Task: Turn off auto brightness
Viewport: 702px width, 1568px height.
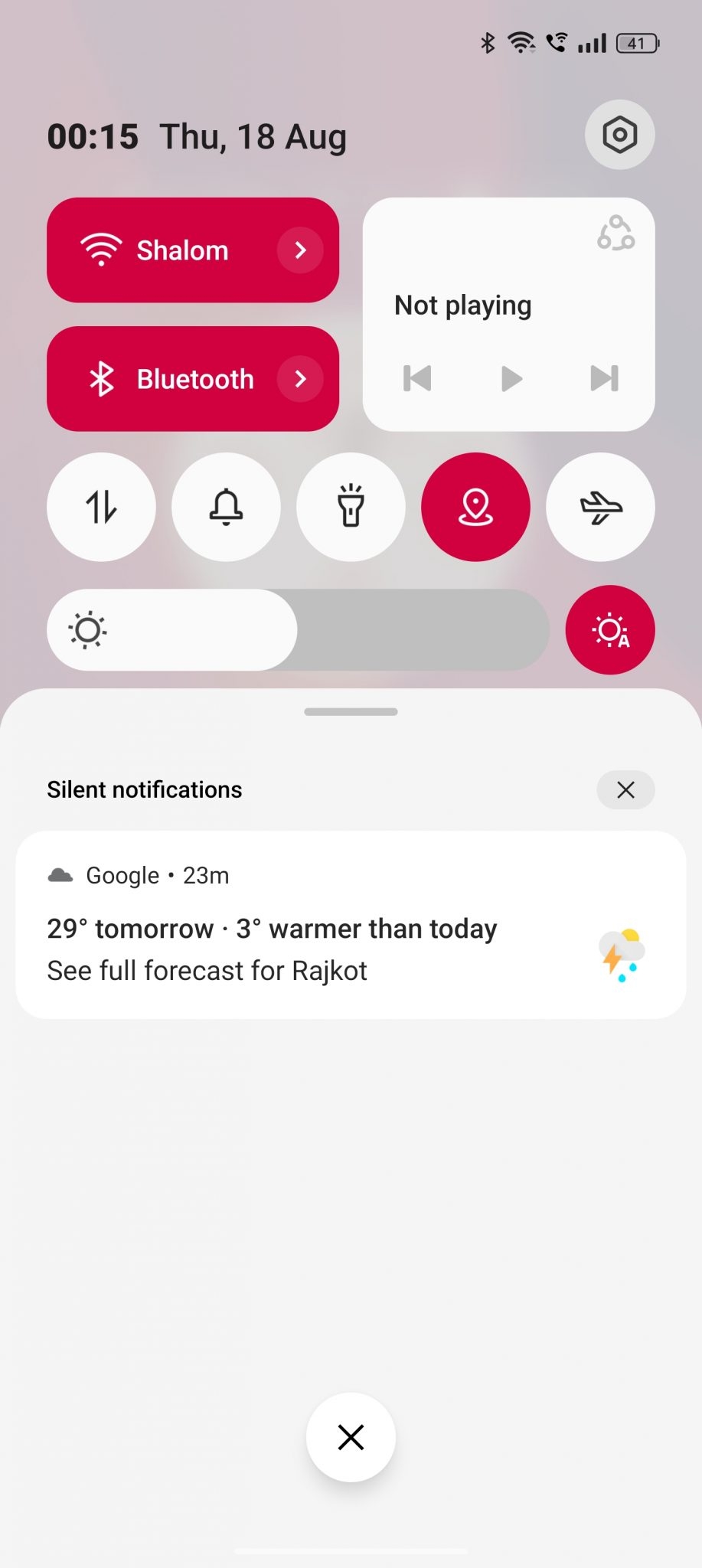Action: pos(610,630)
